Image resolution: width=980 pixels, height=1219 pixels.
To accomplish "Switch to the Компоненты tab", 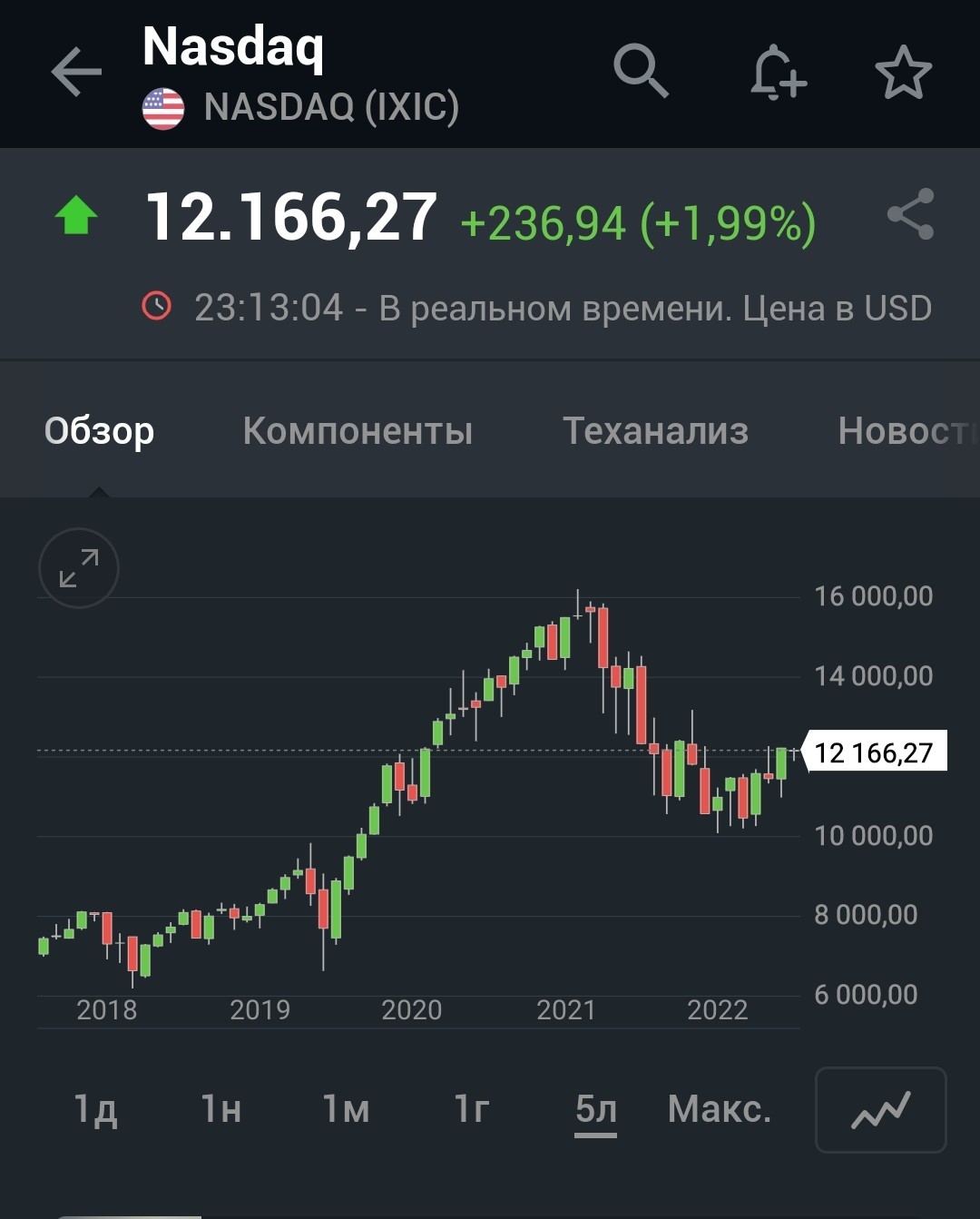I will (358, 431).
